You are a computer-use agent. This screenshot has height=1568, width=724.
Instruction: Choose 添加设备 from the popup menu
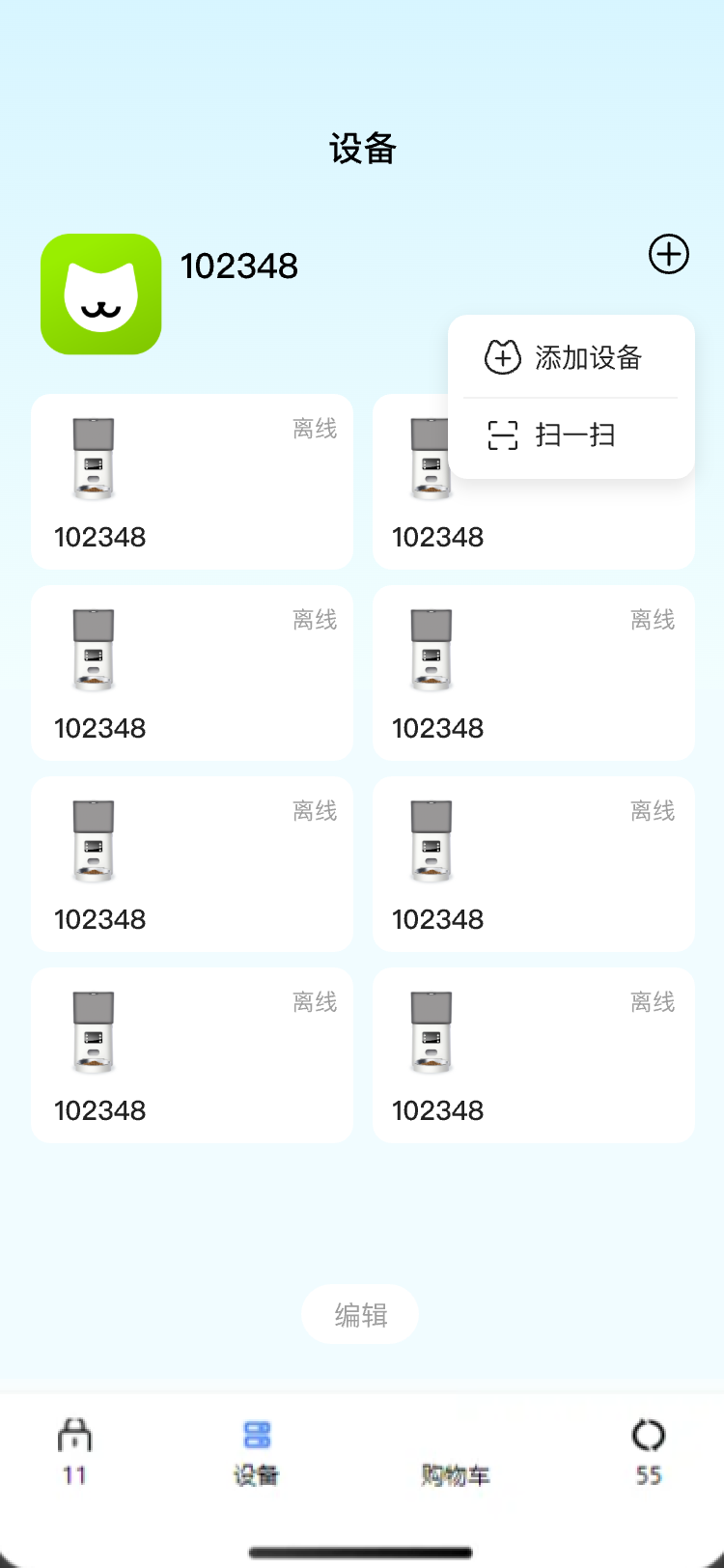tap(587, 356)
